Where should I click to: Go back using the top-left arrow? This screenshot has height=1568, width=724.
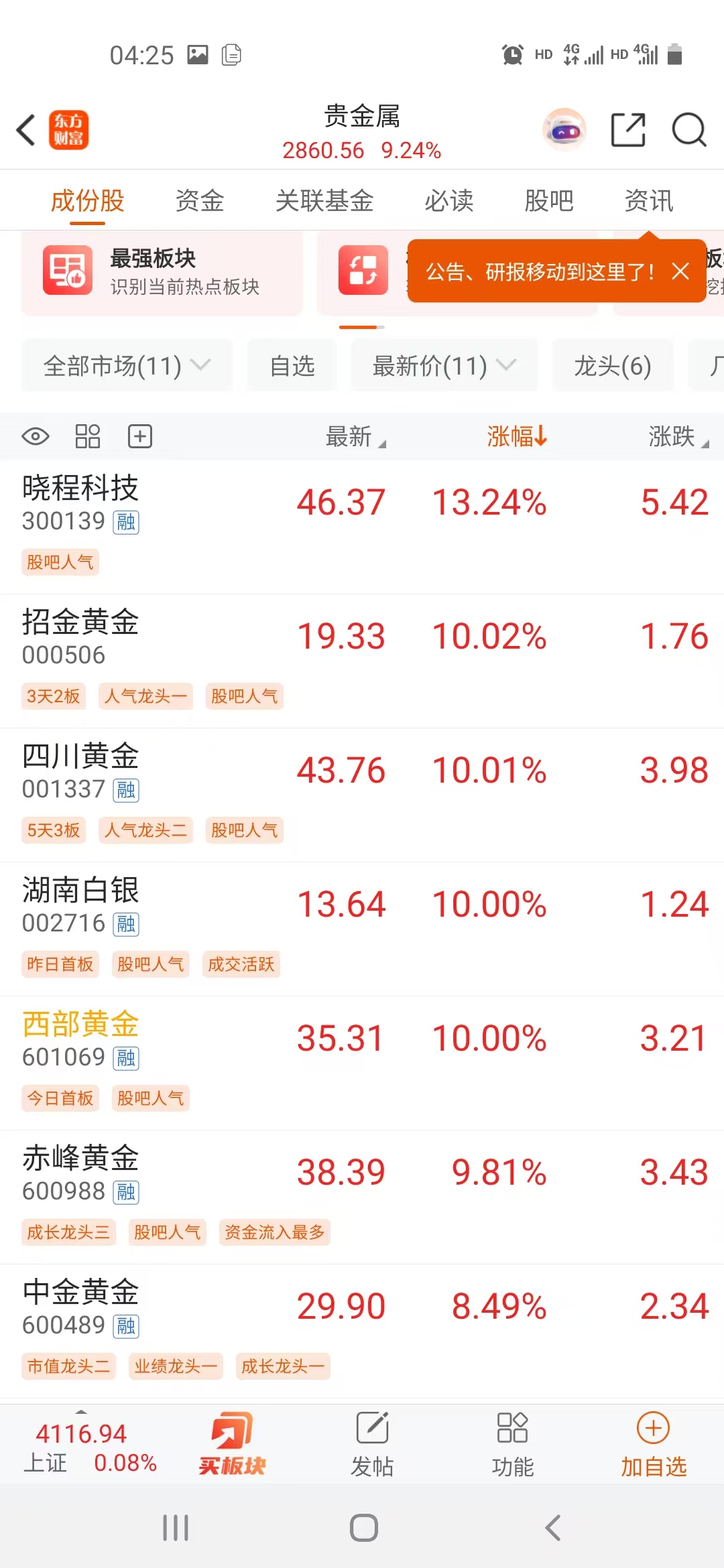point(27,130)
